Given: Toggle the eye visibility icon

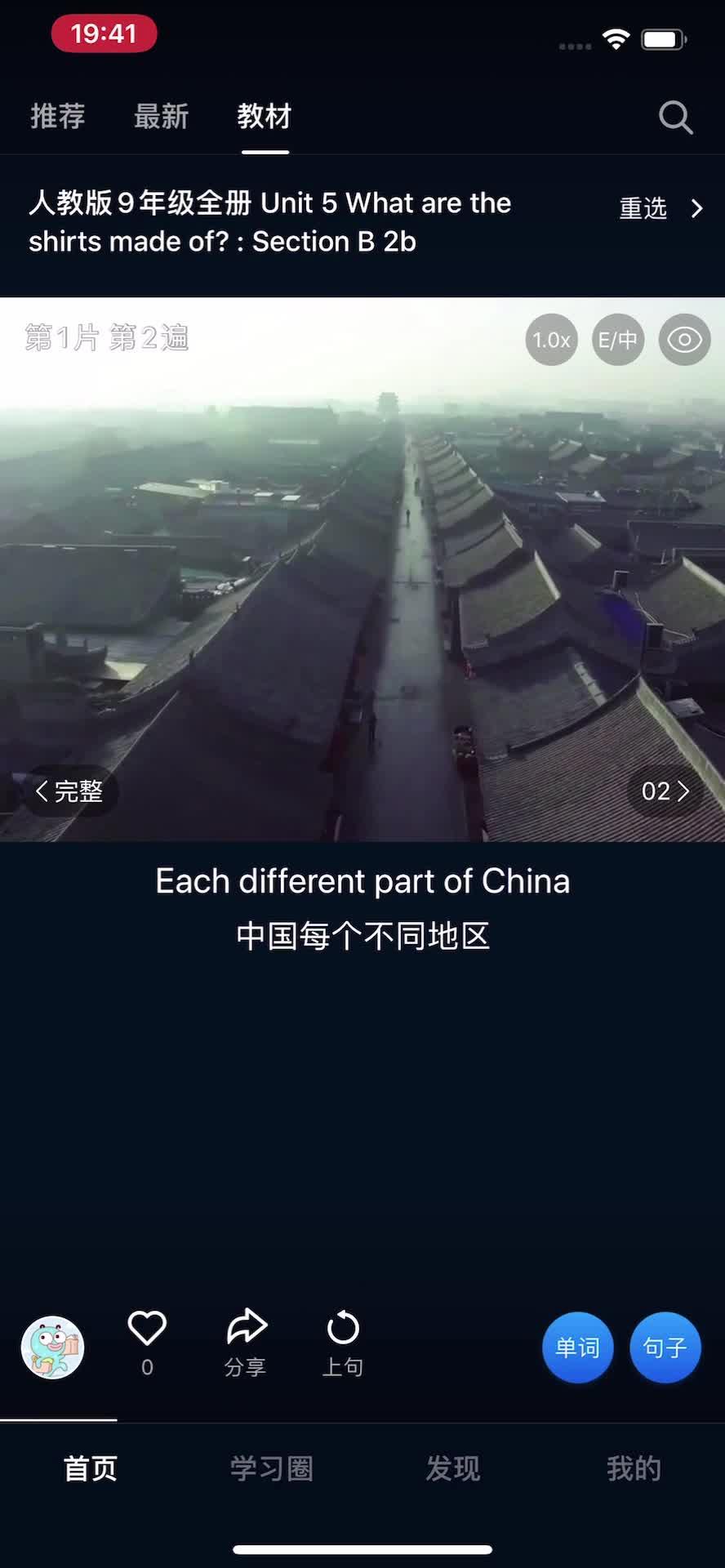Looking at the screenshot, I should [684, 340].
